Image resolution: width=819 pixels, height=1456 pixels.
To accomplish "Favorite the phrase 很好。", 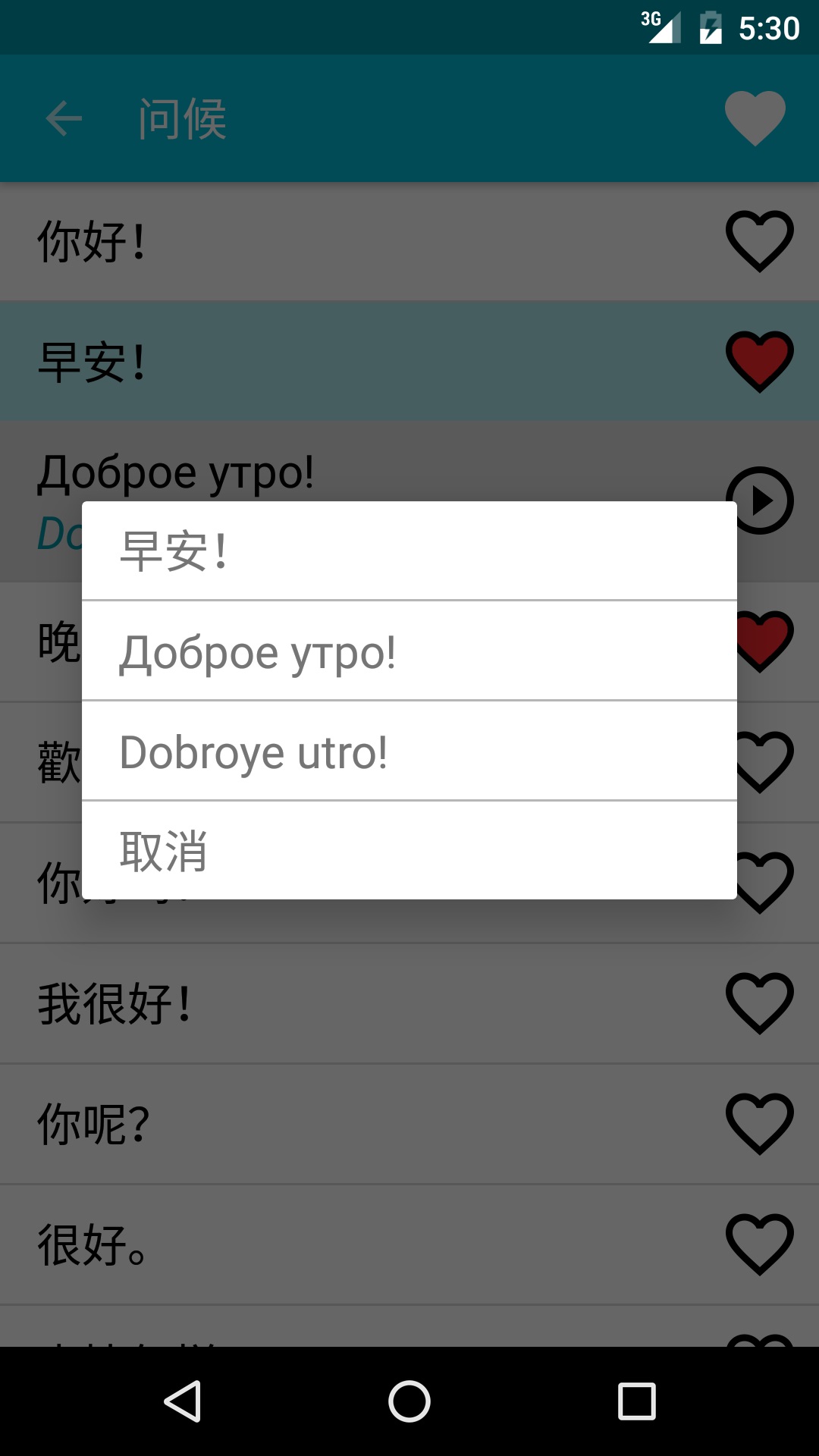I will click(x=759, y=1244).
